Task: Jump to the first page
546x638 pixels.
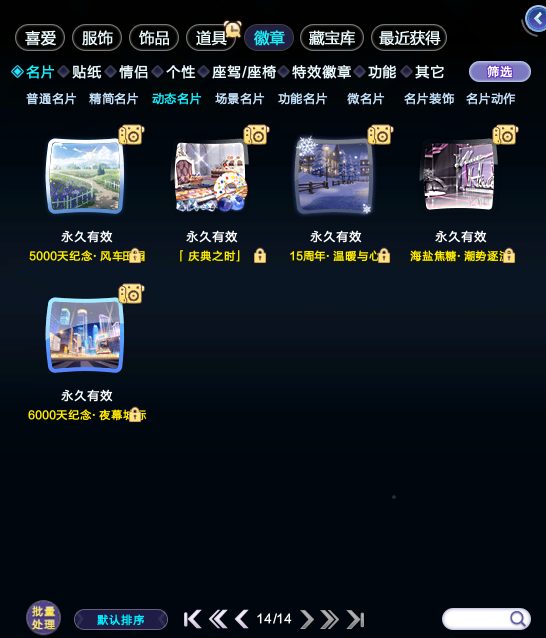Action: [192, 619]
